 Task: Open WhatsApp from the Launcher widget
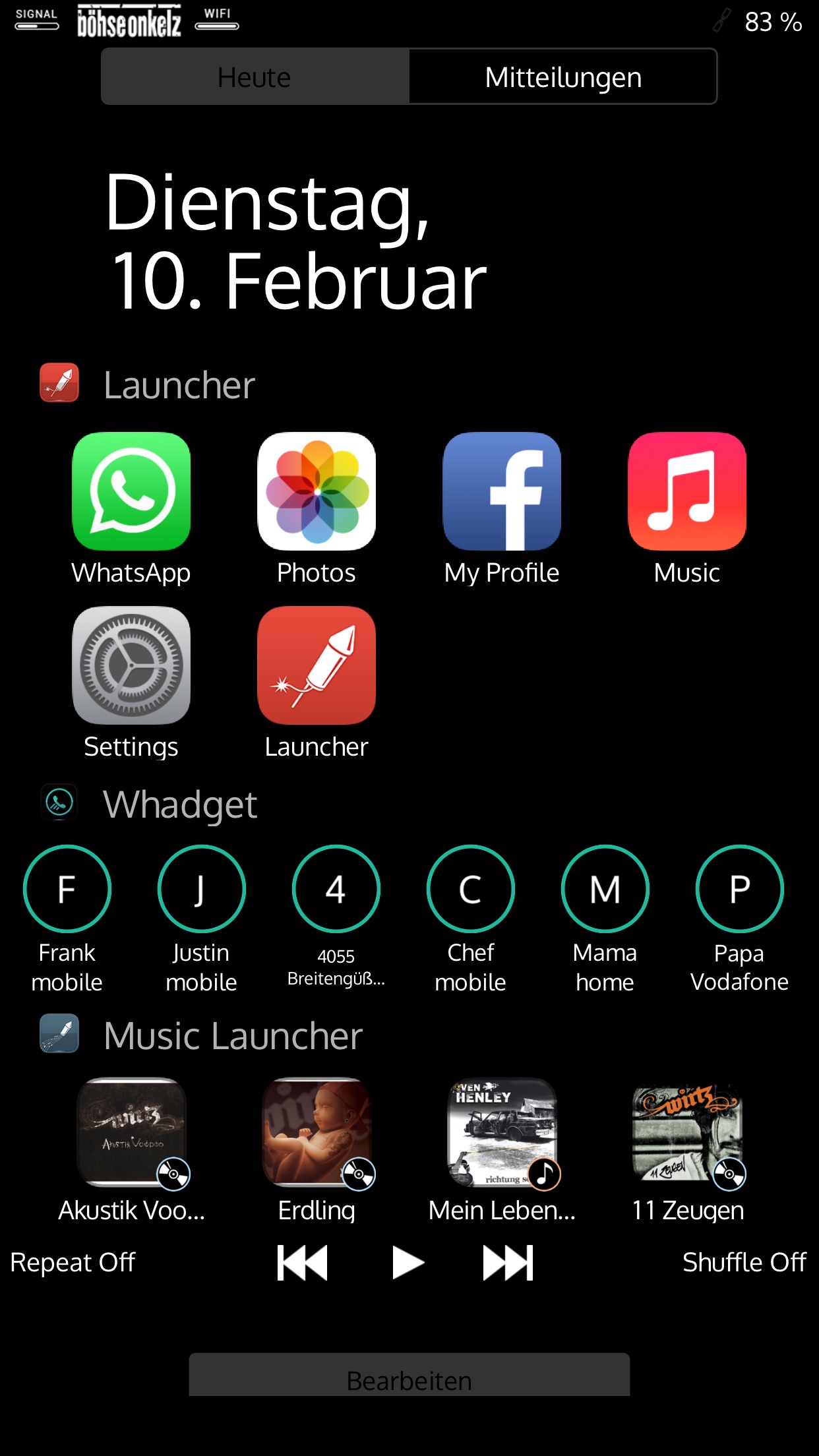[x=131, y=492]
